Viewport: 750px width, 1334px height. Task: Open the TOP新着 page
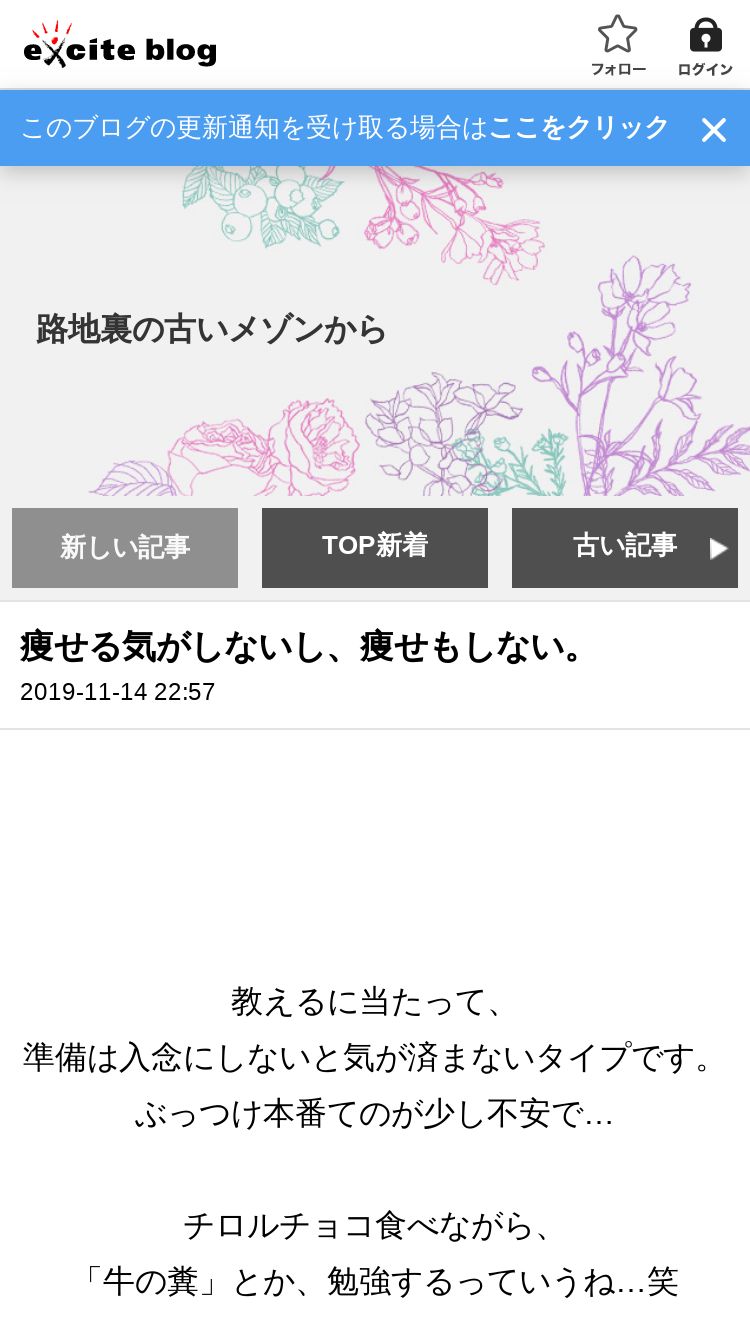(x=375, y=547)
